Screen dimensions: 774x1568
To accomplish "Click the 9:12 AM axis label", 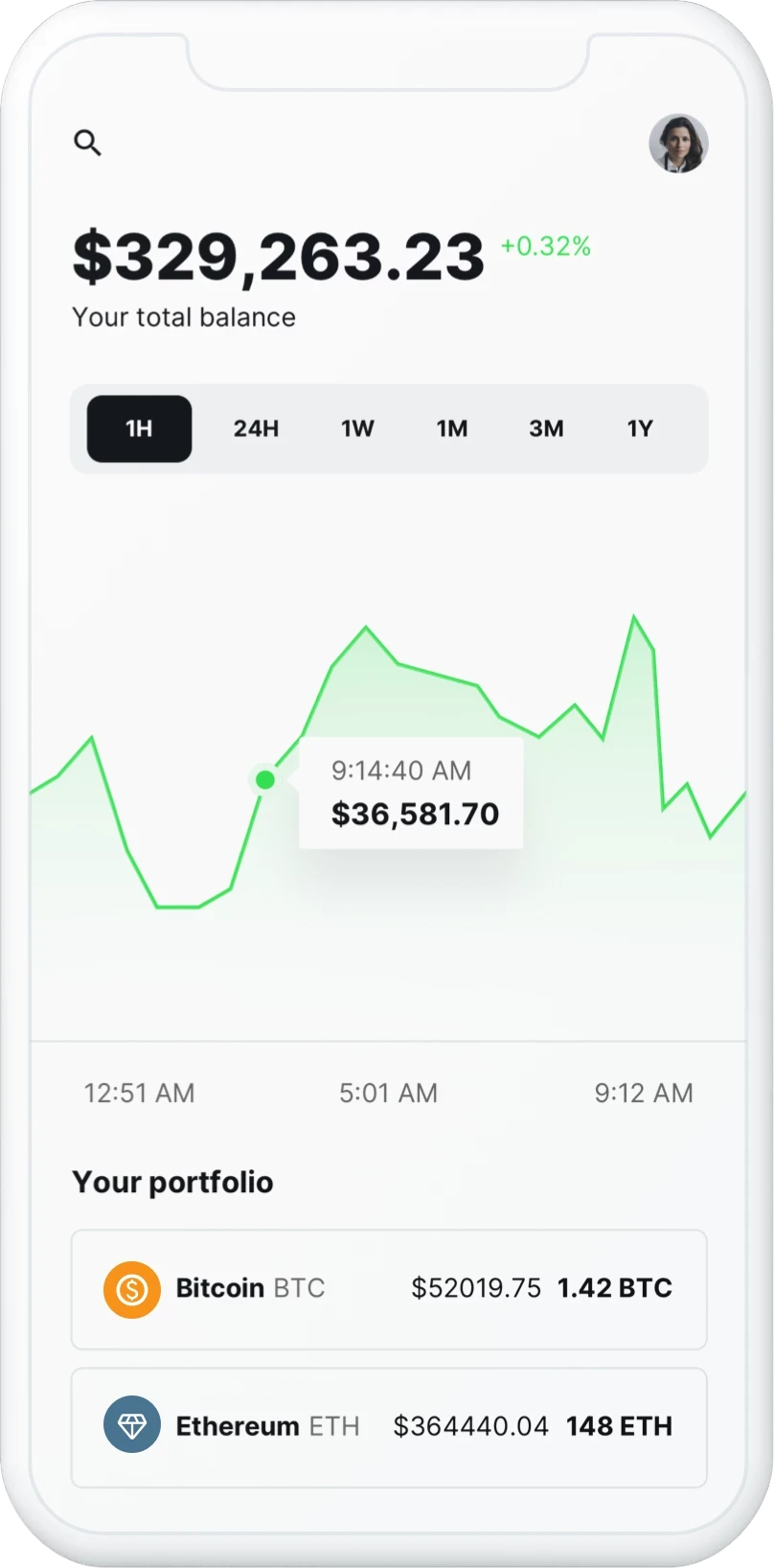I will [644, 1093].
